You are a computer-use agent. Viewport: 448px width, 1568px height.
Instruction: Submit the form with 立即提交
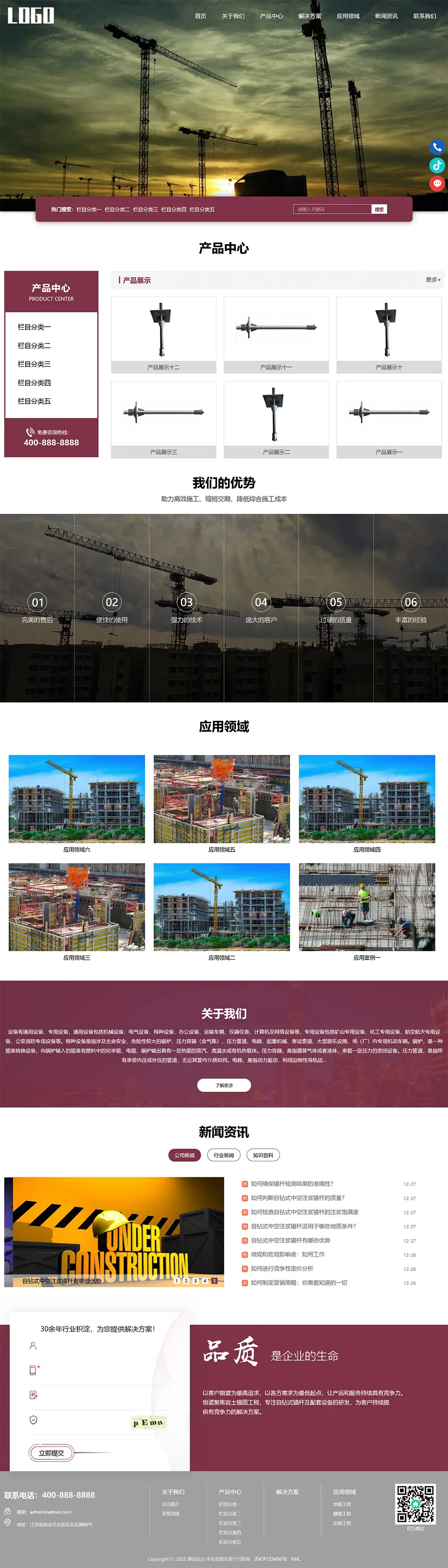click(51, 1453)
